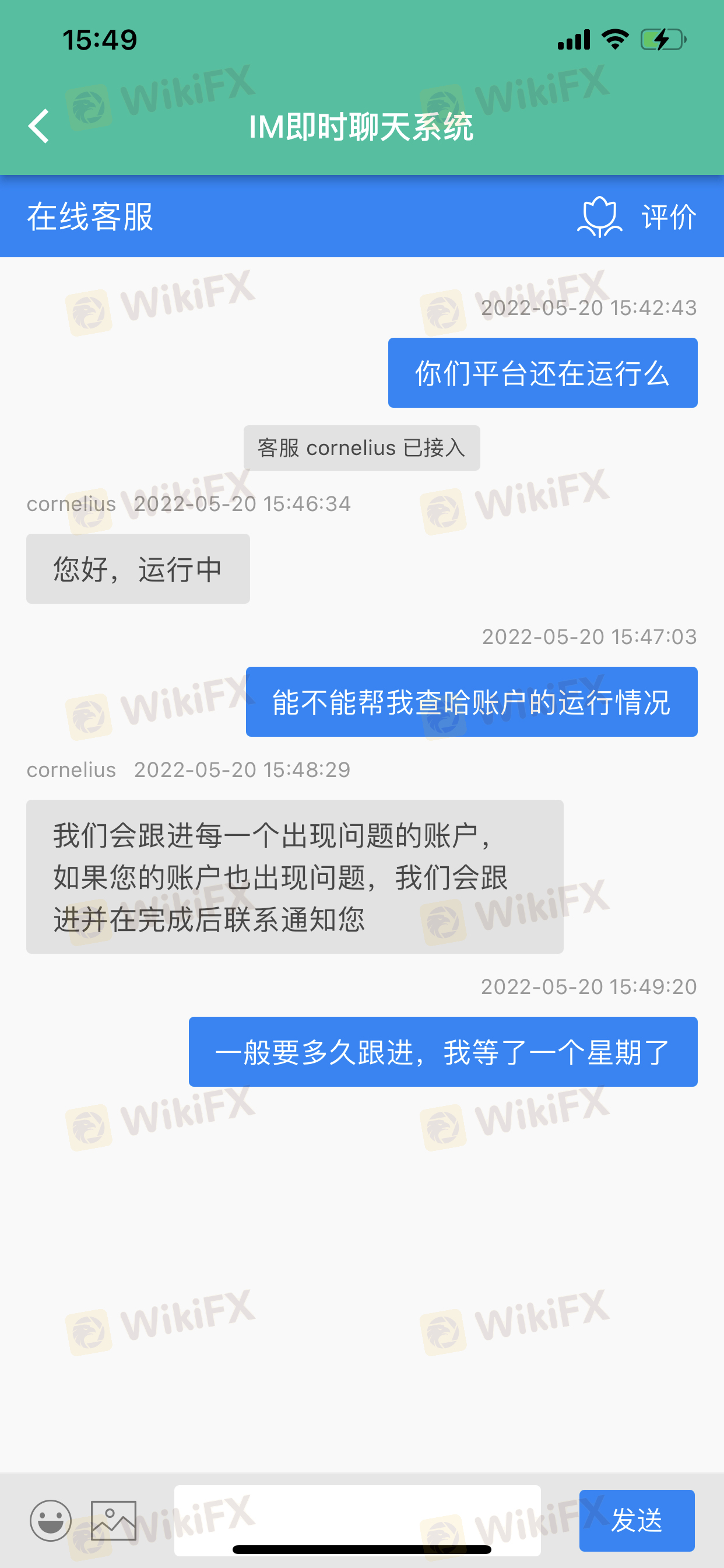Image resolution: width=724 pixels, height=1568 pixels.
Task: Open the 评价 rating option
Action: coord(638,216)
